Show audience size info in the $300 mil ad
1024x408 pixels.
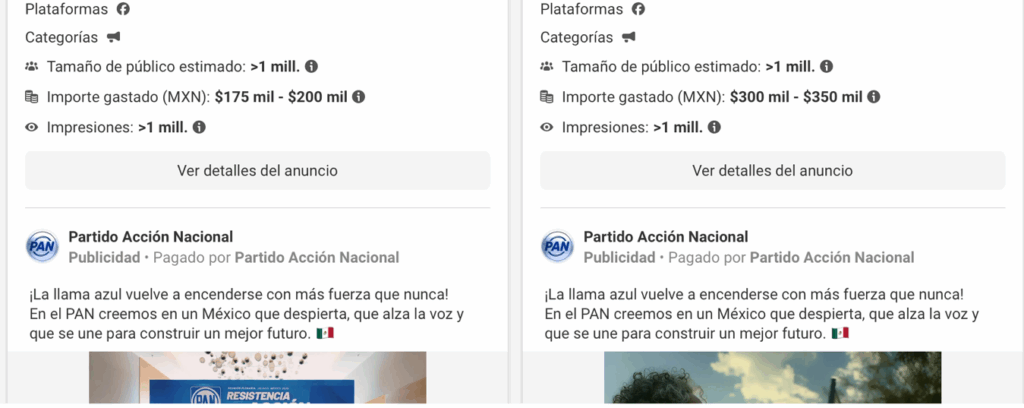pyautogui.click(x=826, y=67)
